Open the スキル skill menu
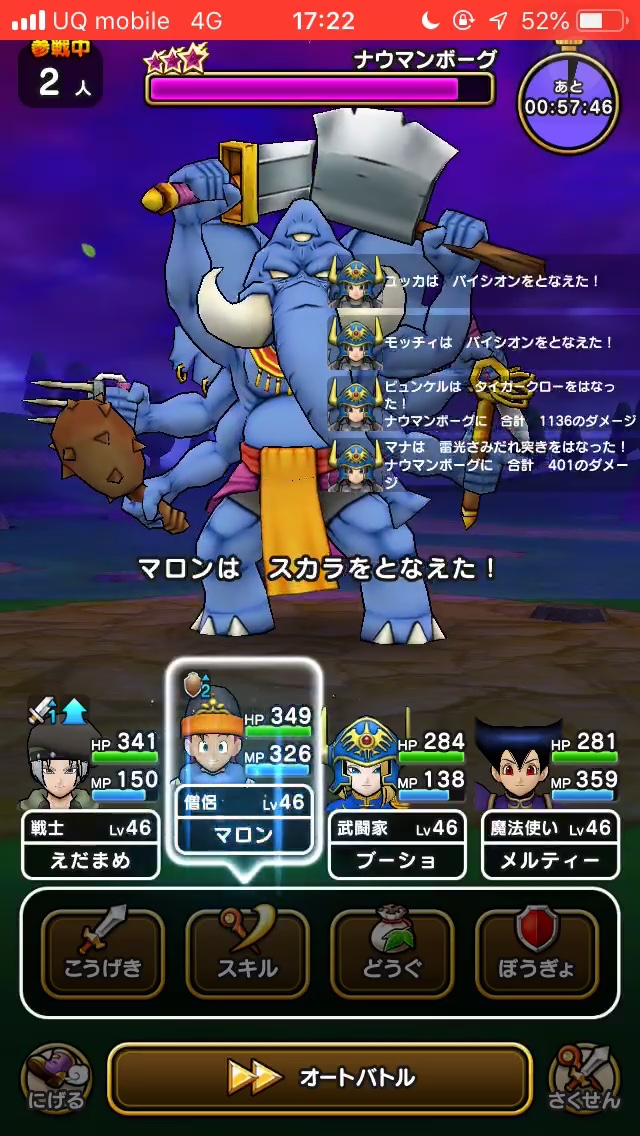The image size is (640, 1136). [x=247, y=952]
